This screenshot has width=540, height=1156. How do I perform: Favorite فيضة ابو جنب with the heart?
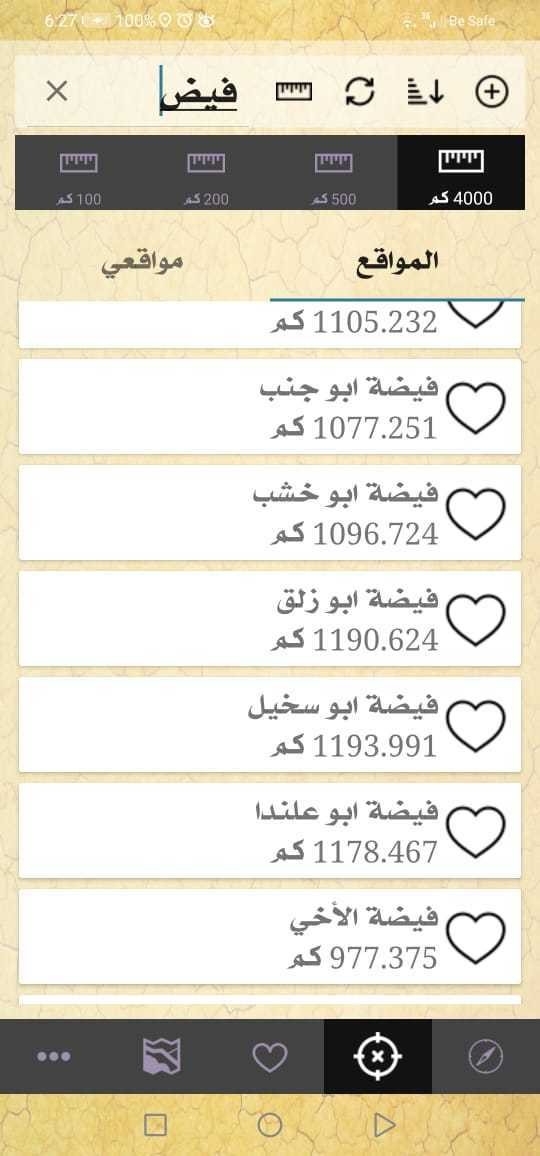point(477,407)
